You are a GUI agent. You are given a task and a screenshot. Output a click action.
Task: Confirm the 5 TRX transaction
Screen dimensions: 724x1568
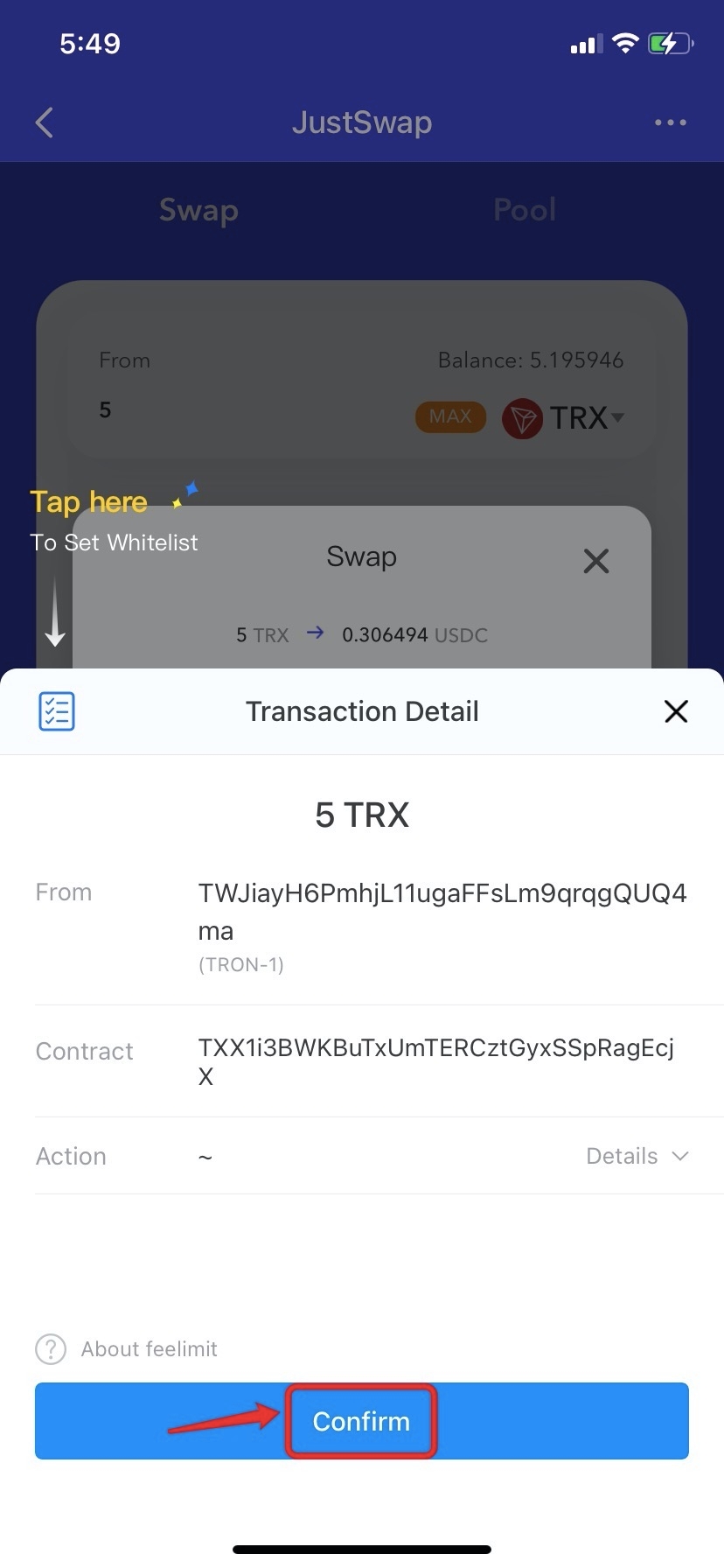361,1421
